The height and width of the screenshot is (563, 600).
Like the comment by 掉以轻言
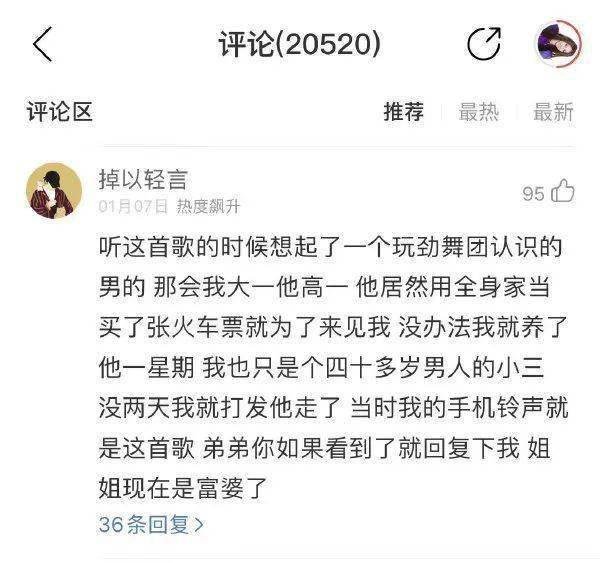(563, 191)
